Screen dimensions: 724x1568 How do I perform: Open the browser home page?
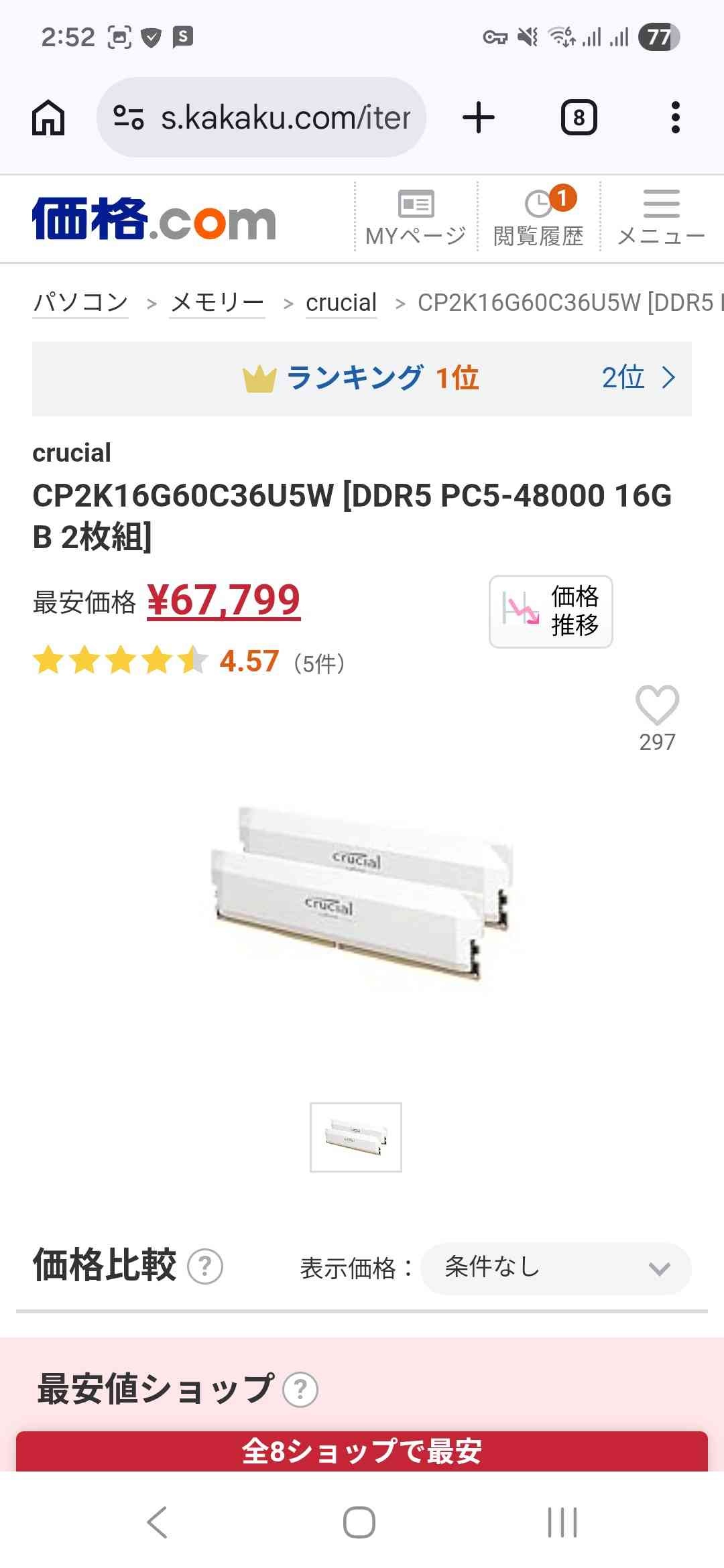click(48, 117)
